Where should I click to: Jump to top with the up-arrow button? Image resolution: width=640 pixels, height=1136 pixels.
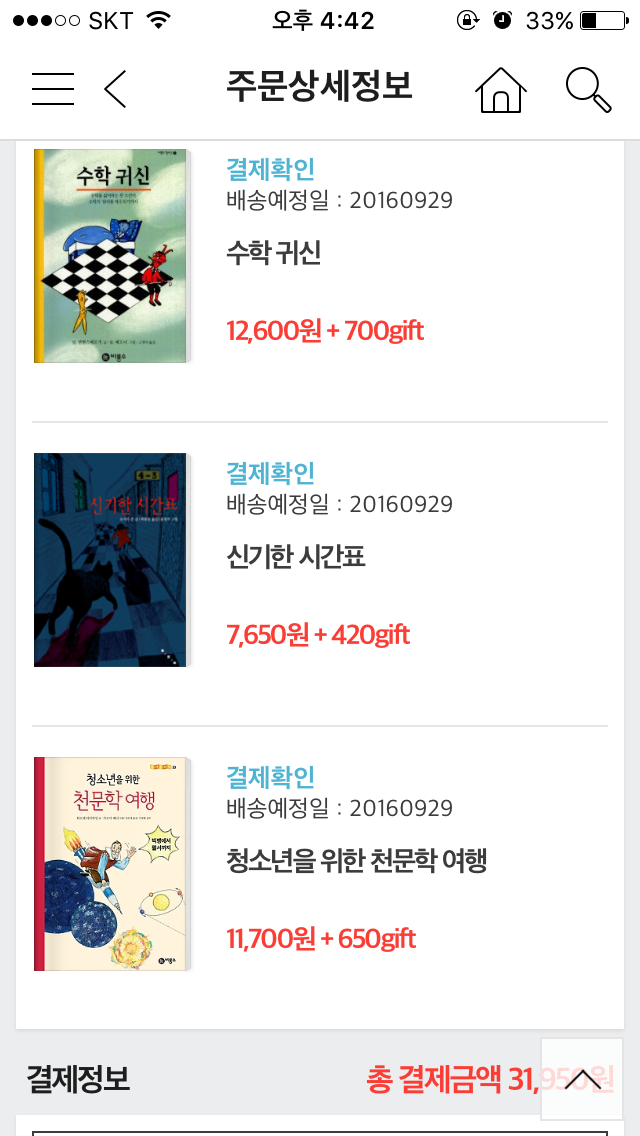(581, 1079)
